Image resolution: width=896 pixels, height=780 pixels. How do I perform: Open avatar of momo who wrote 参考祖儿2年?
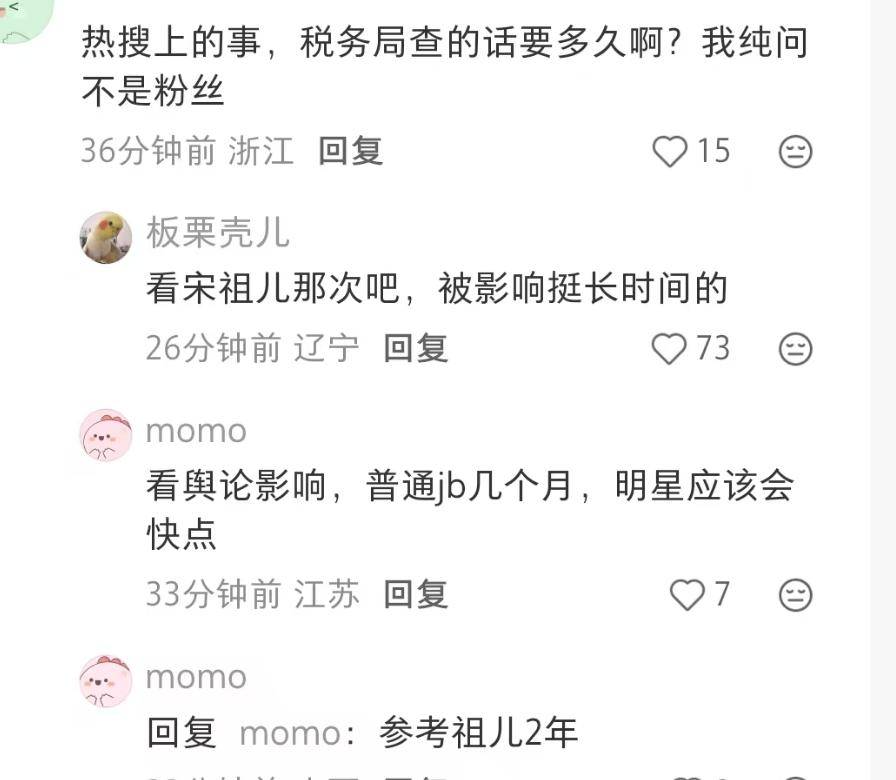(106, 681)
